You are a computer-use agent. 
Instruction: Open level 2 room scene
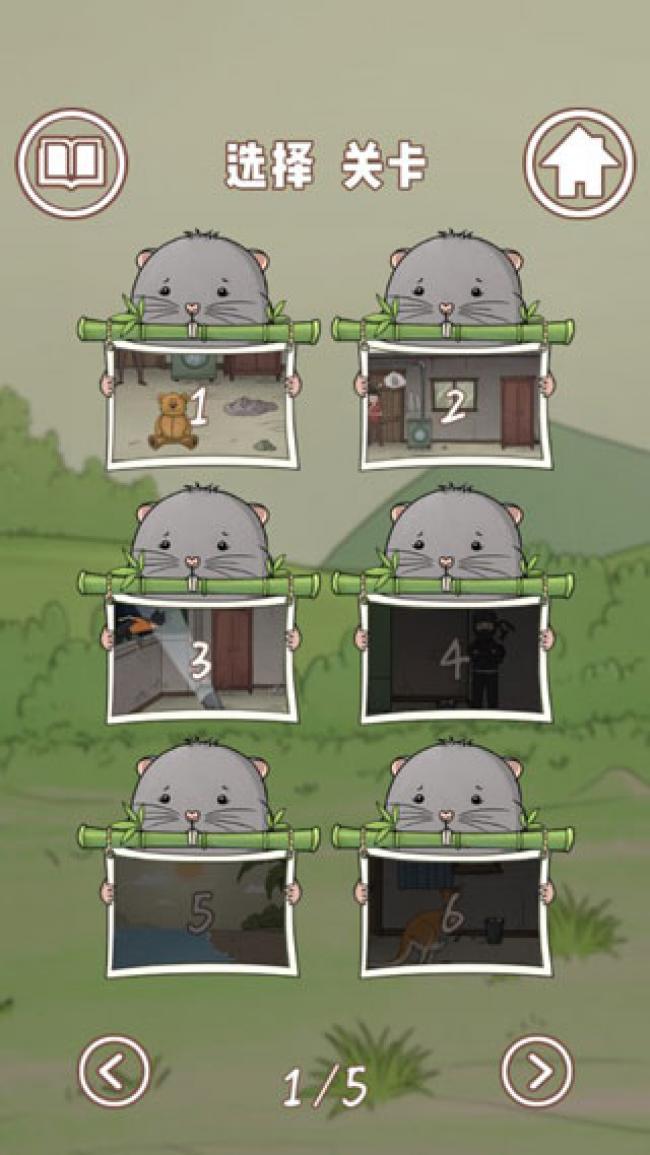tap(455, 405)
